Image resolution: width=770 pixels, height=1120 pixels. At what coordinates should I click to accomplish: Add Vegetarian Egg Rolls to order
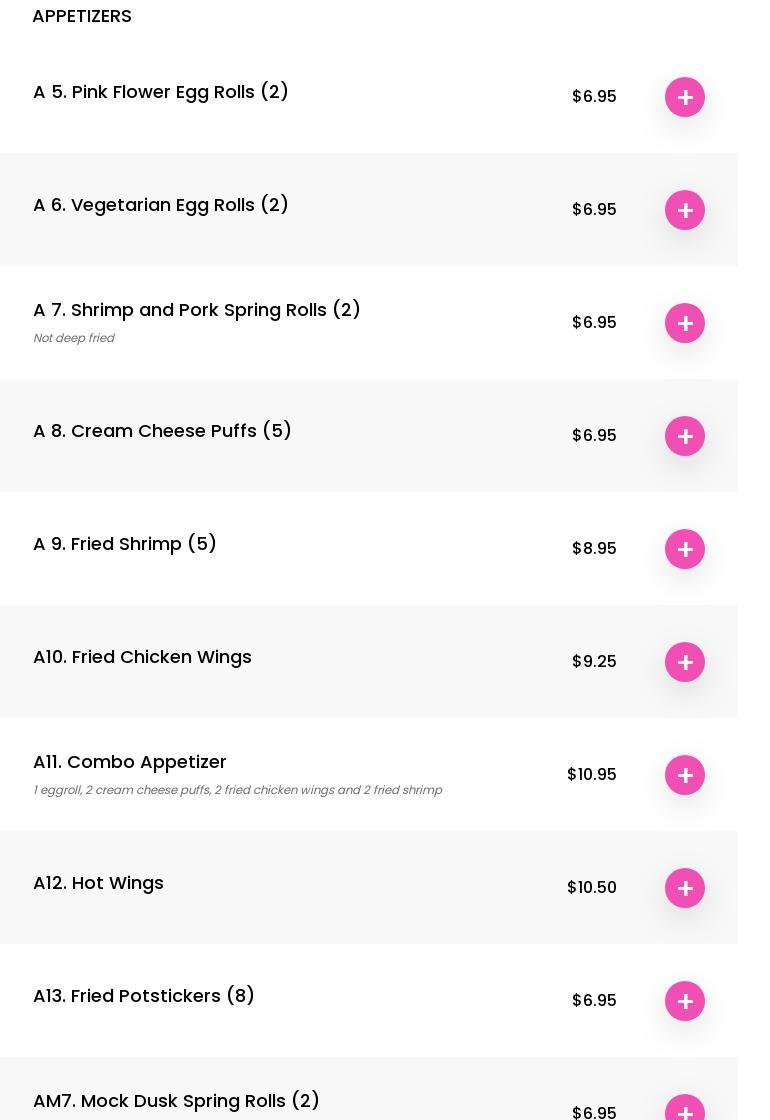pyautogui.click(x=685, y=210)
